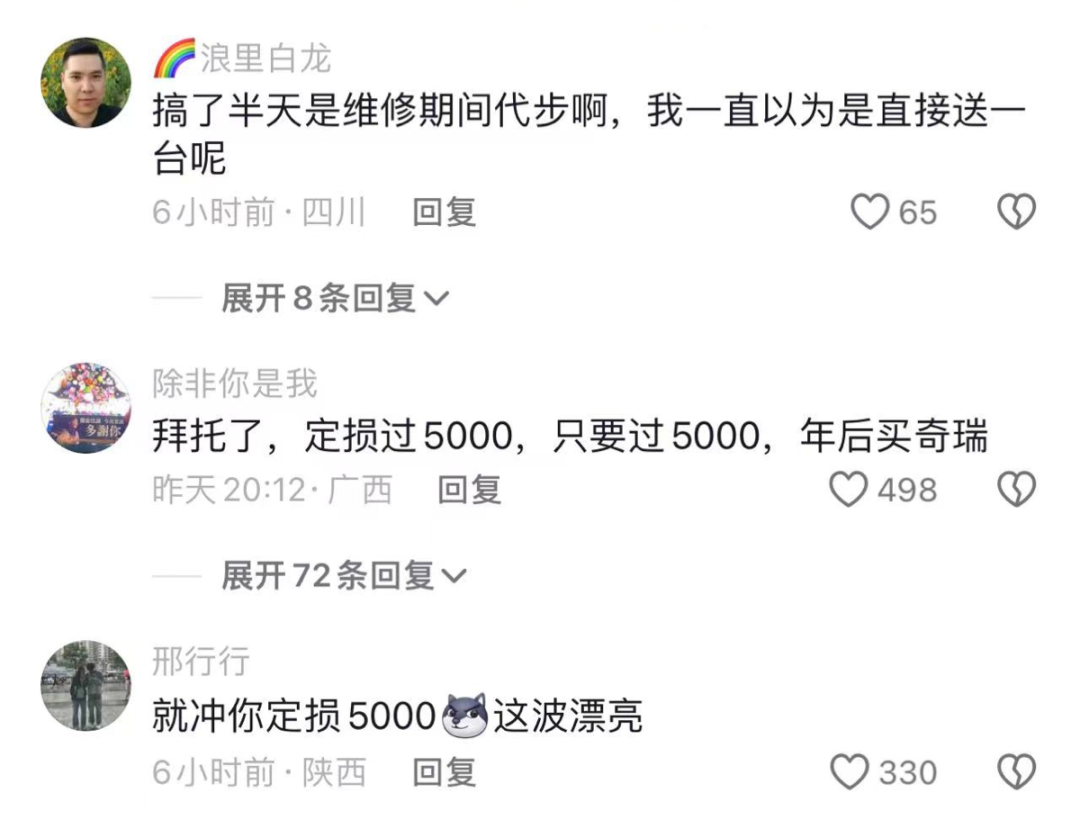
Task: Dislike the comment by 浪里白龙
Action: click(x=1017, y=212)
